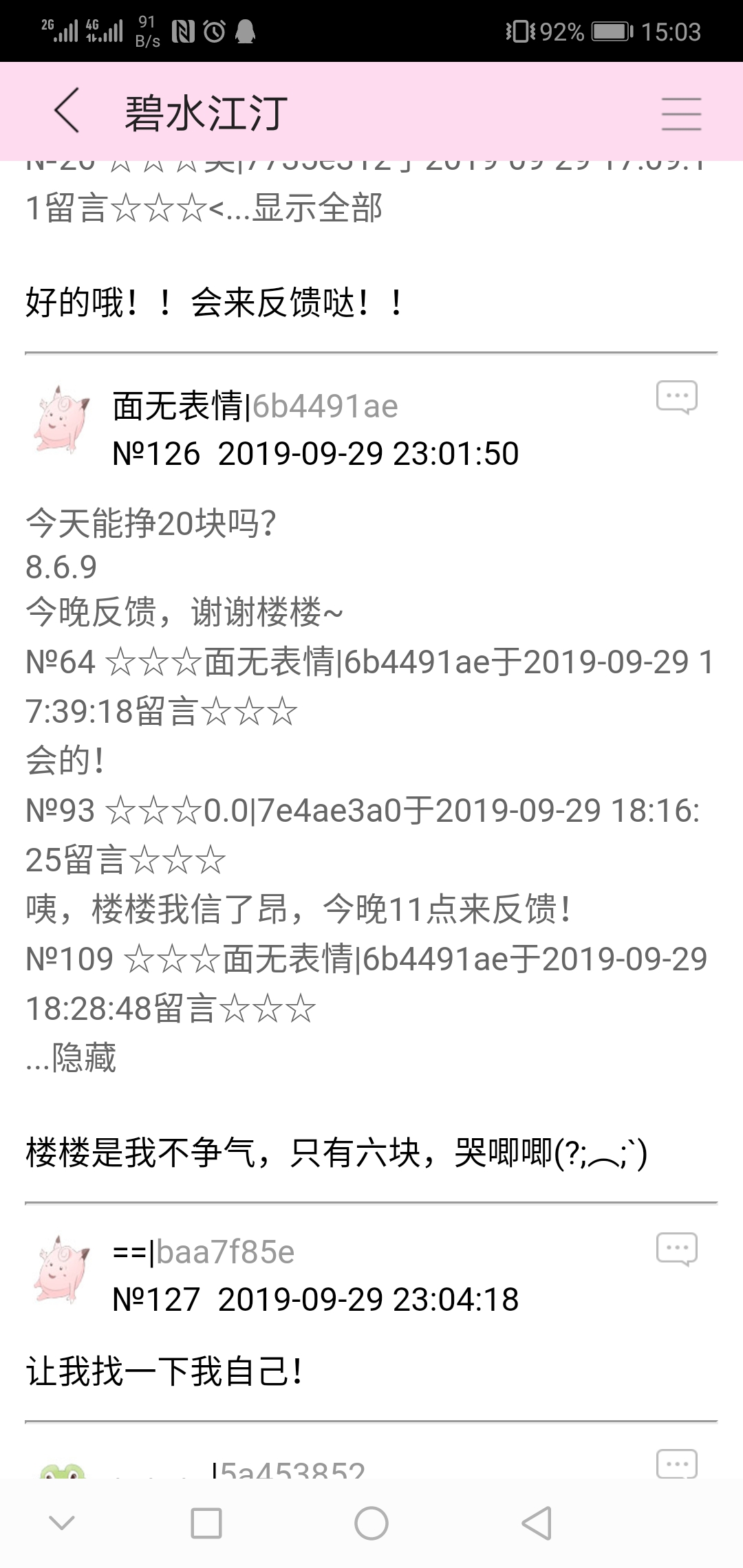Screen dimensions: 743x1568
Task: Open the hamburger menu in the header
Action: coord(681,113)
